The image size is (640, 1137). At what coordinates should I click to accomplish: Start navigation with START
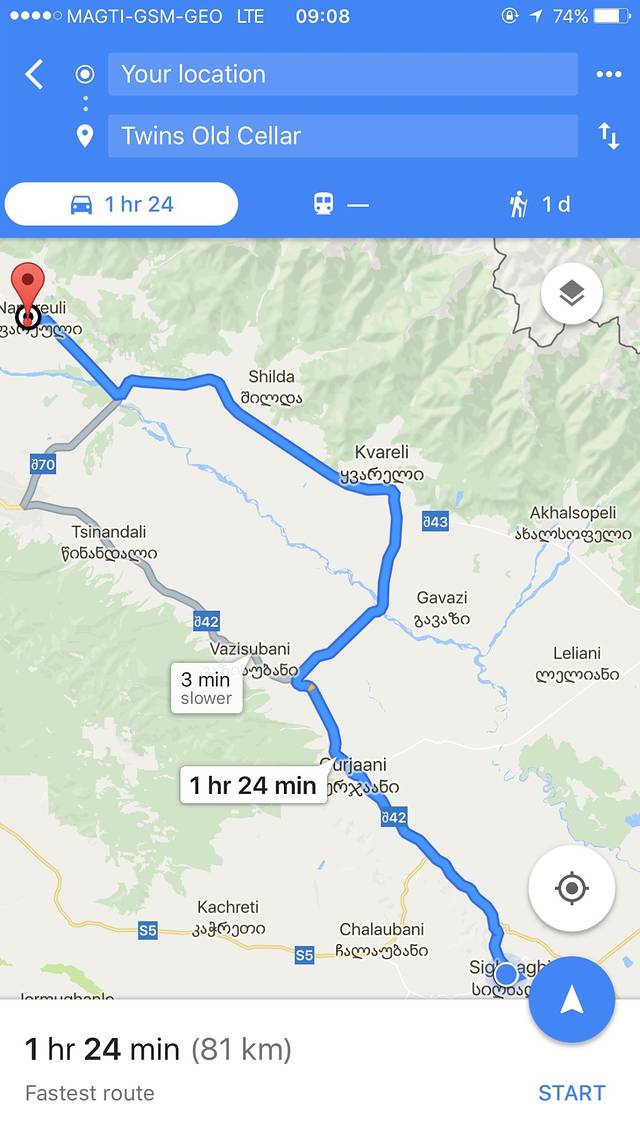coord(571,1093)
